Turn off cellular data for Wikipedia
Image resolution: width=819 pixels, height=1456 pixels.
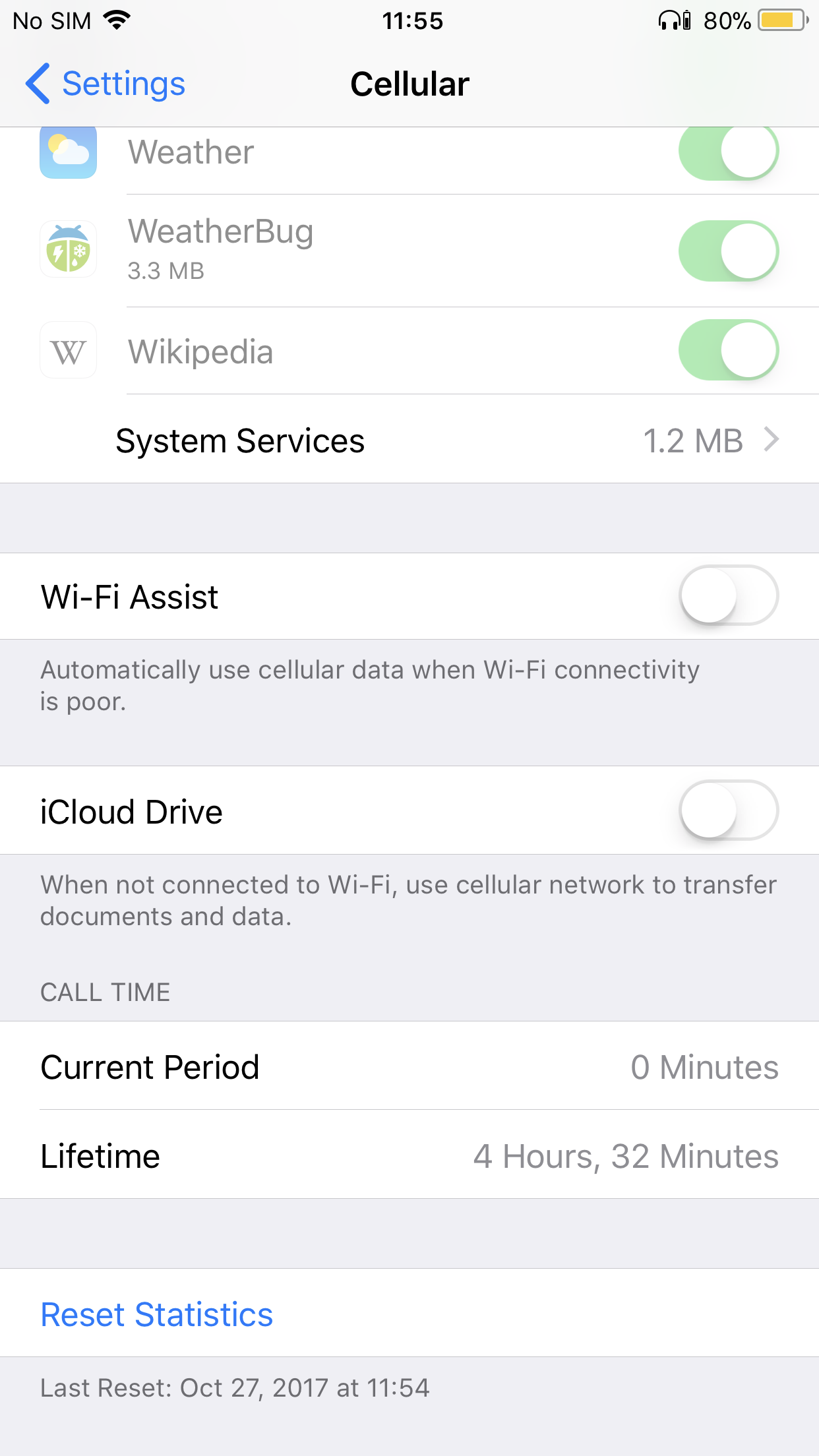(729, 350)
